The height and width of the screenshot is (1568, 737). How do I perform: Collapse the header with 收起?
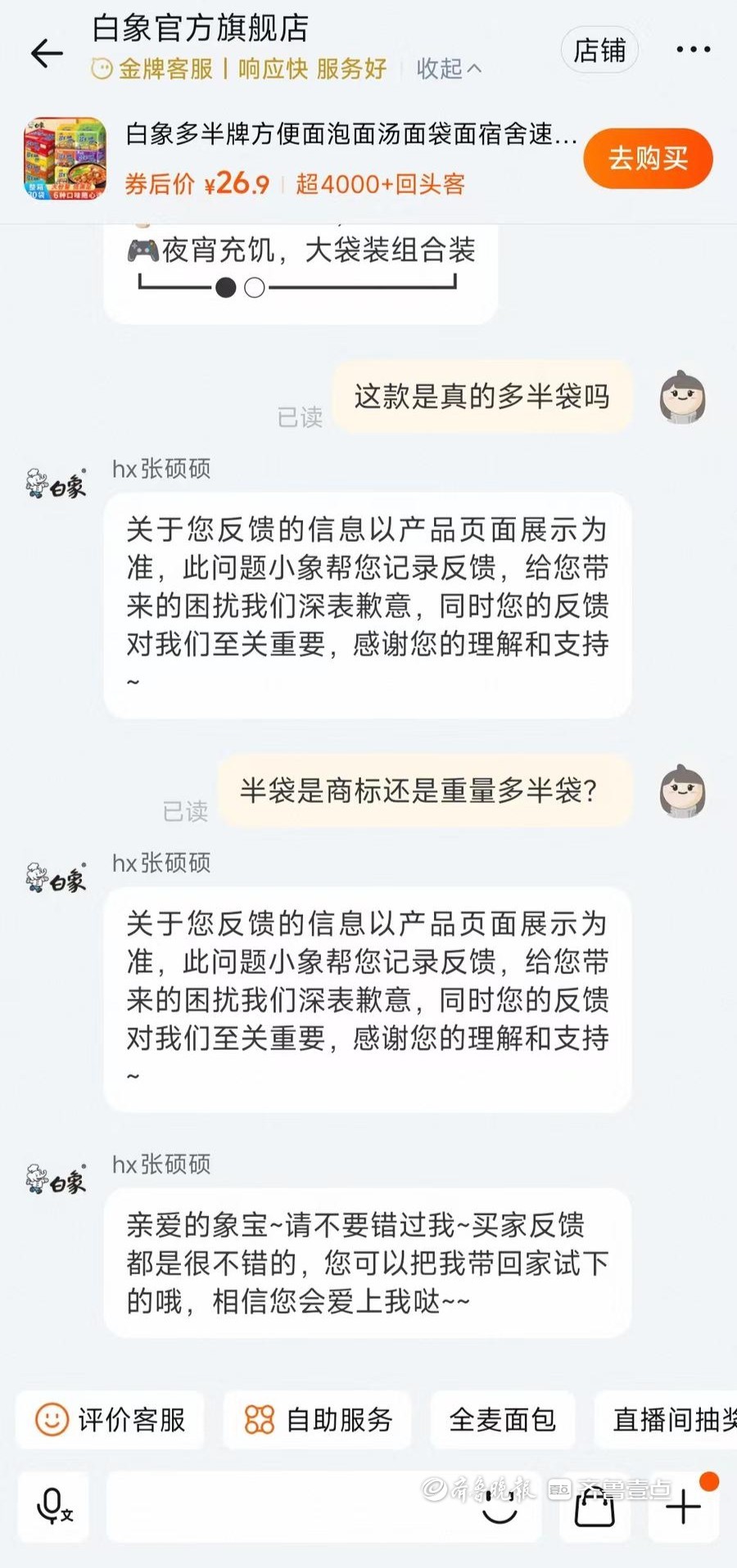click(x=448, y=69)
